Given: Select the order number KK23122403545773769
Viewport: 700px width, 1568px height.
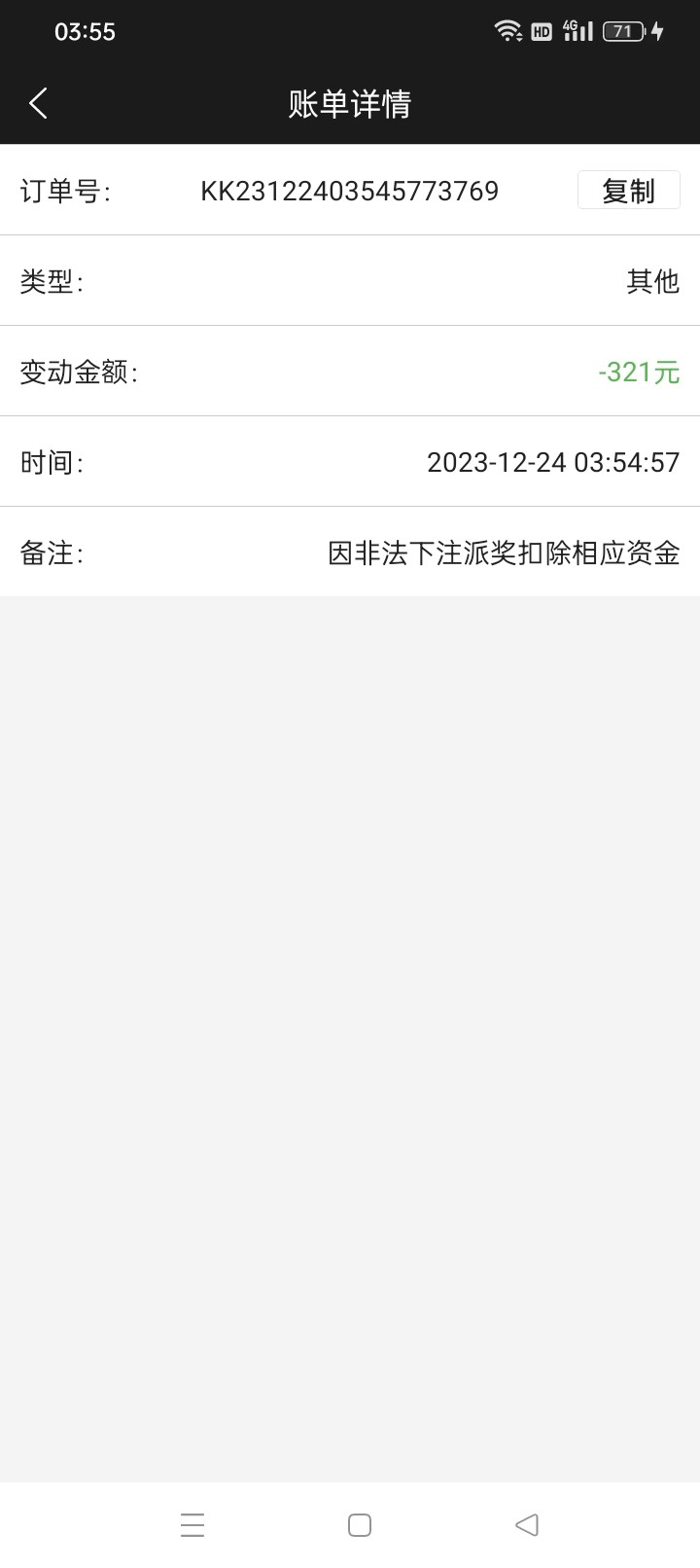Looking at the screenshot, I should point(350,191).
